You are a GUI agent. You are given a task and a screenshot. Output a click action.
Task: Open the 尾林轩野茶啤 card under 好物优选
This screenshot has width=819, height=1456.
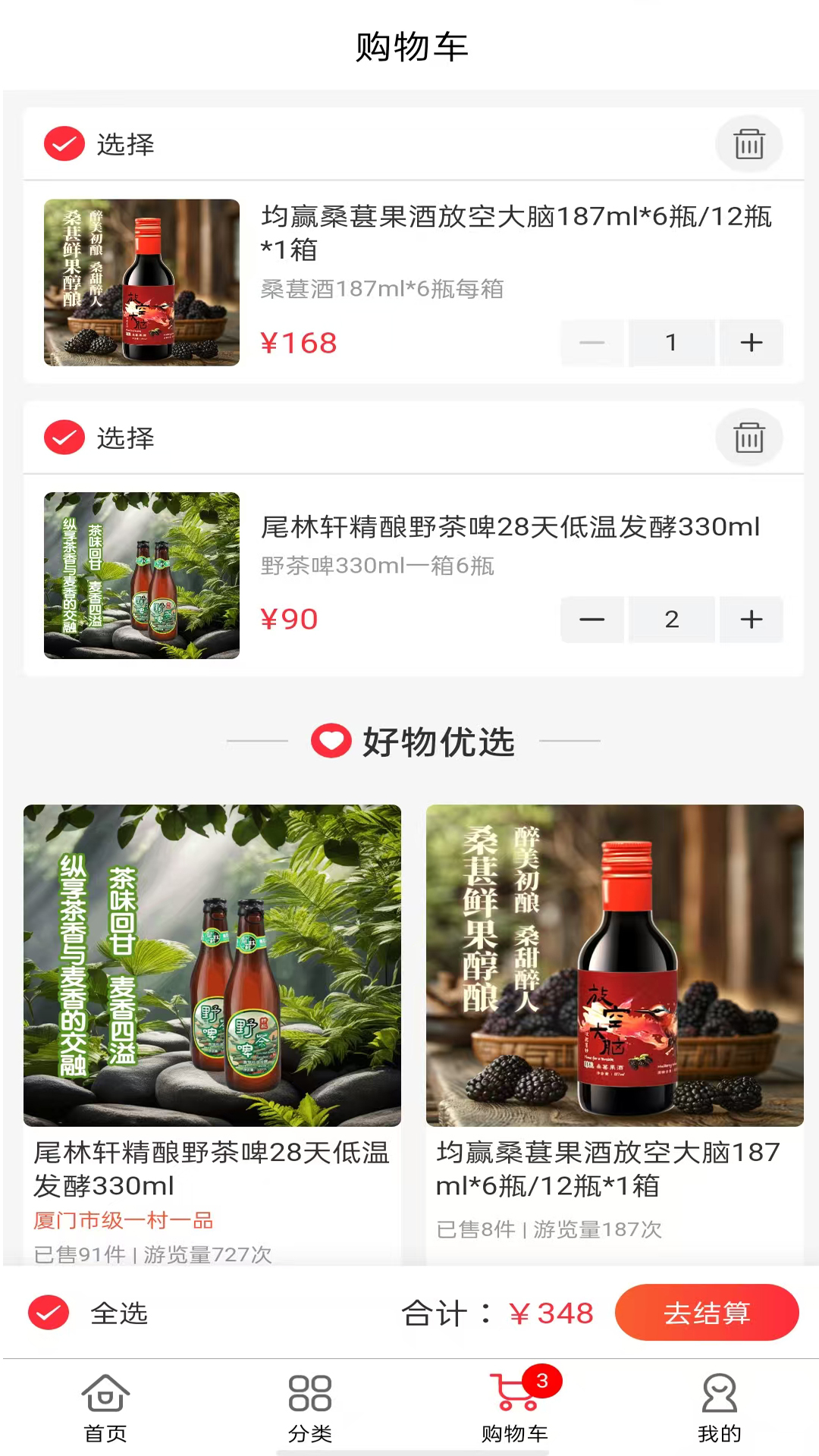(x=212, y=986)
